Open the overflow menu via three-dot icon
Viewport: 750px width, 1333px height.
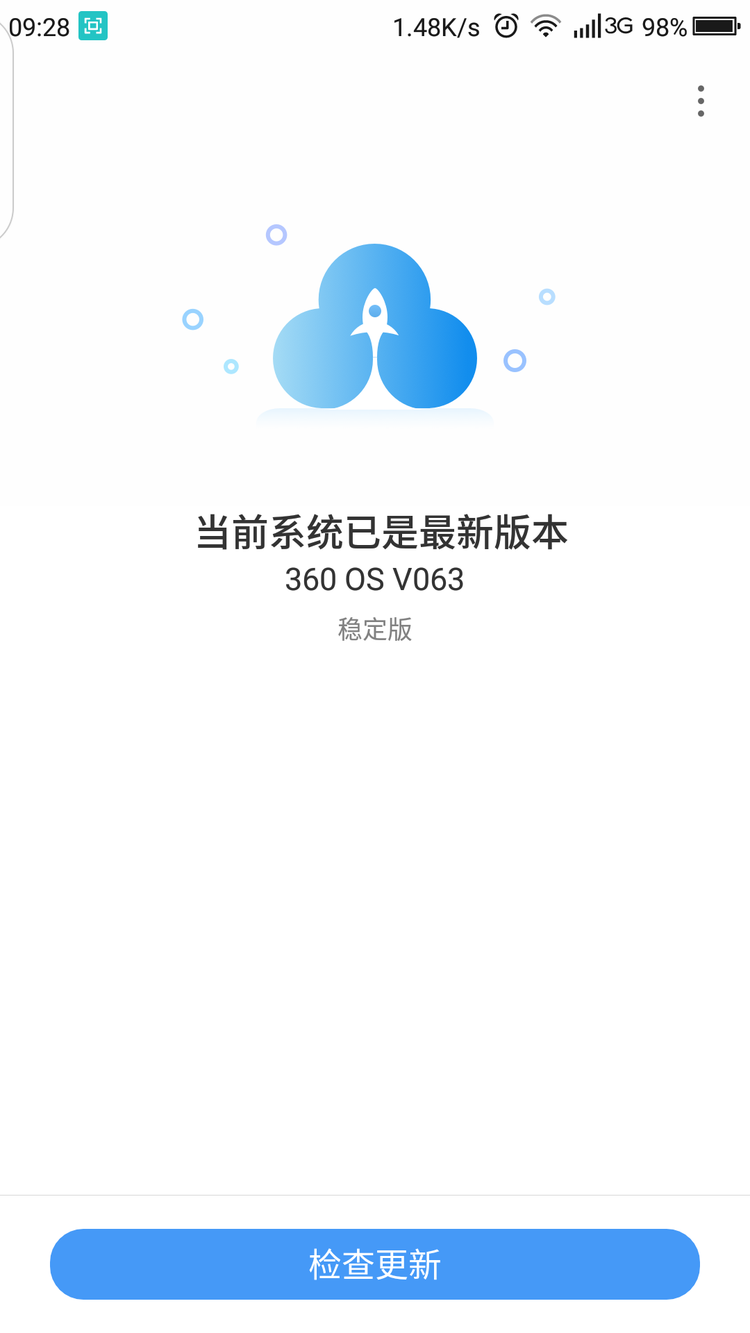(x=700, y=101)
